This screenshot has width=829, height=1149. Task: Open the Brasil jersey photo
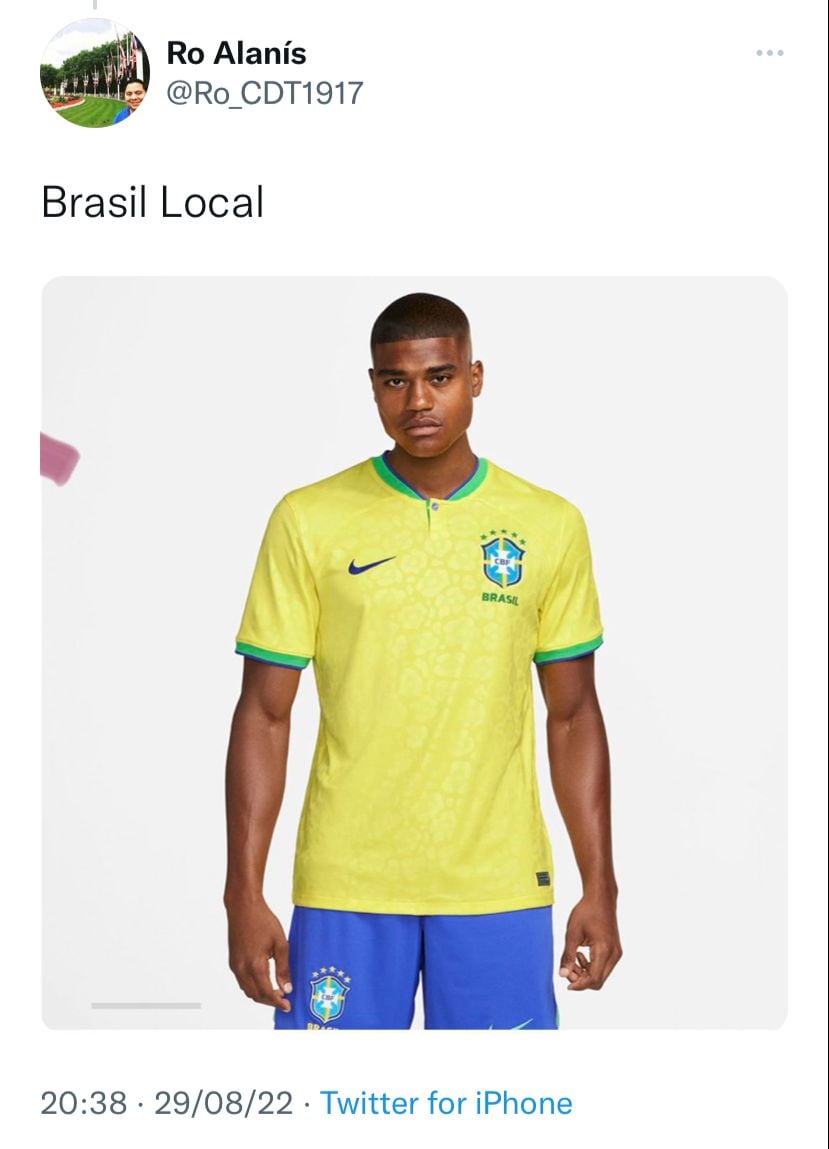tap(414, 652)
